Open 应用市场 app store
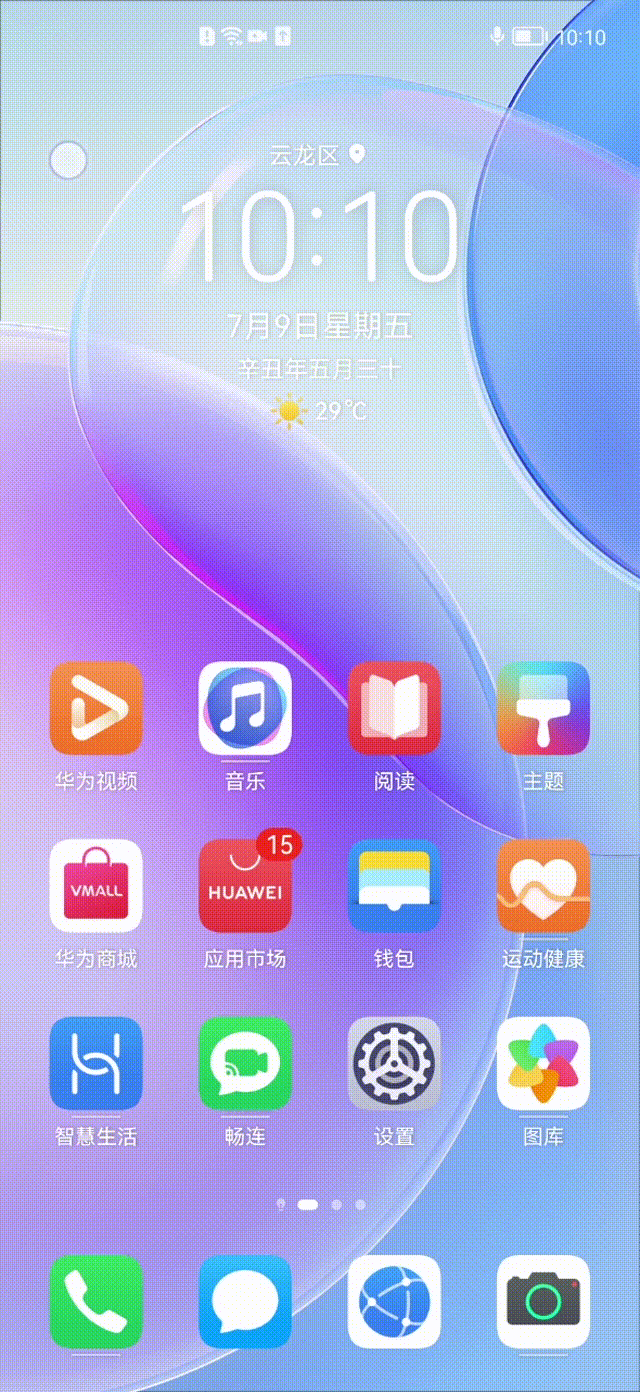The image size is (640, 1392). click(x=245, y=885)
